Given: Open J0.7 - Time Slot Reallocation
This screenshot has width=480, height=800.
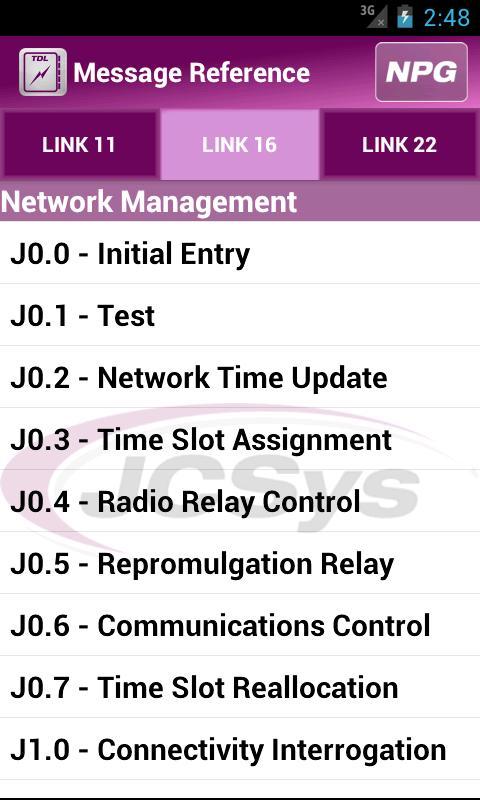Looking at the screenshot, I should (x=240, y=687).
